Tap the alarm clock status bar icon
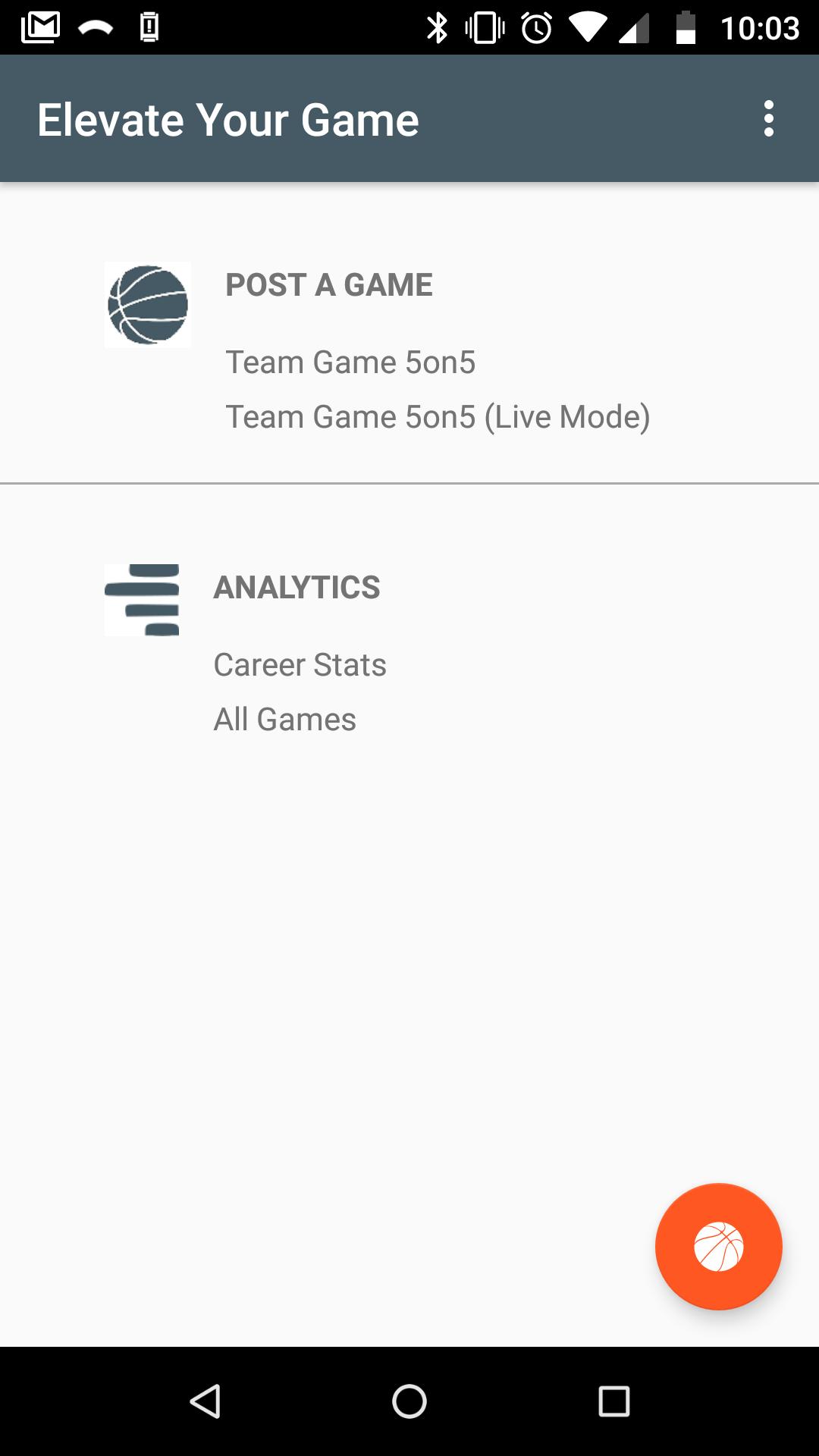The height and width of the screenshot is (1456, 819). coord(535,28)
